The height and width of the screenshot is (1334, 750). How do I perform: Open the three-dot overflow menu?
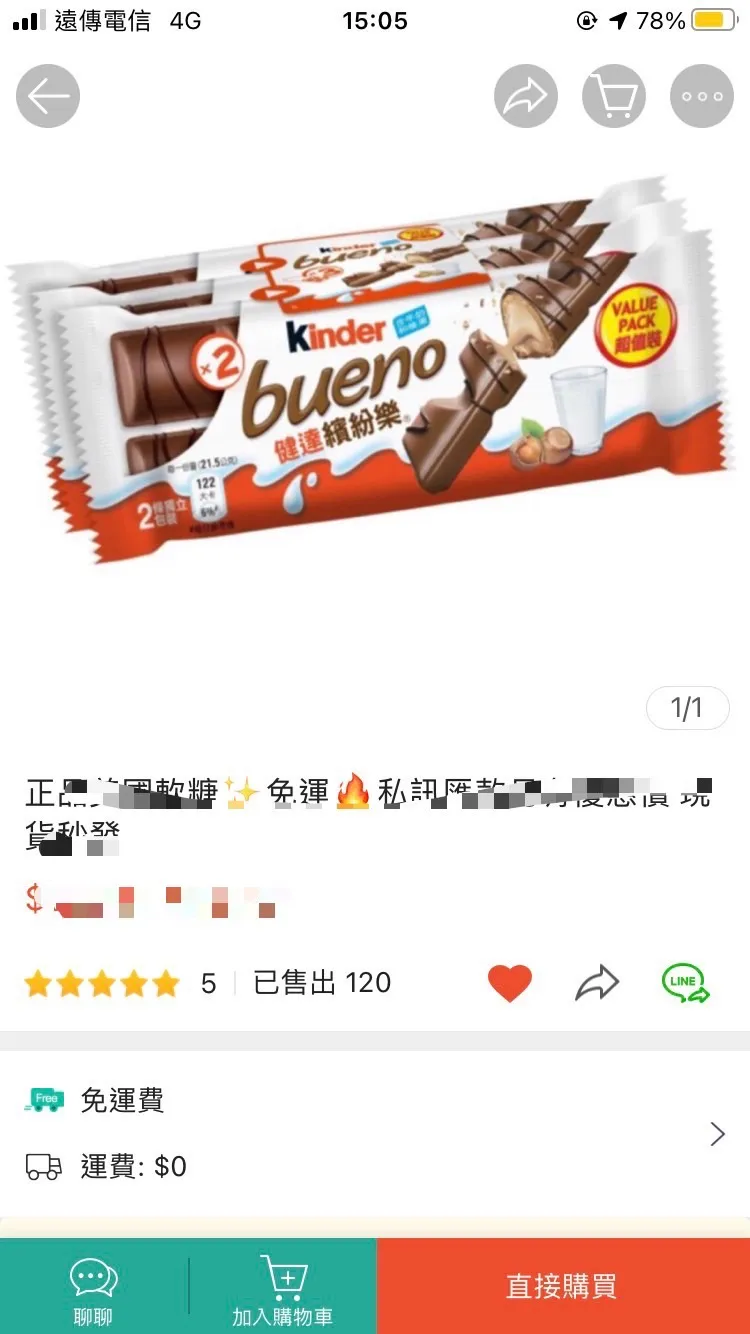pyautogui.click(x=701, y=96)
